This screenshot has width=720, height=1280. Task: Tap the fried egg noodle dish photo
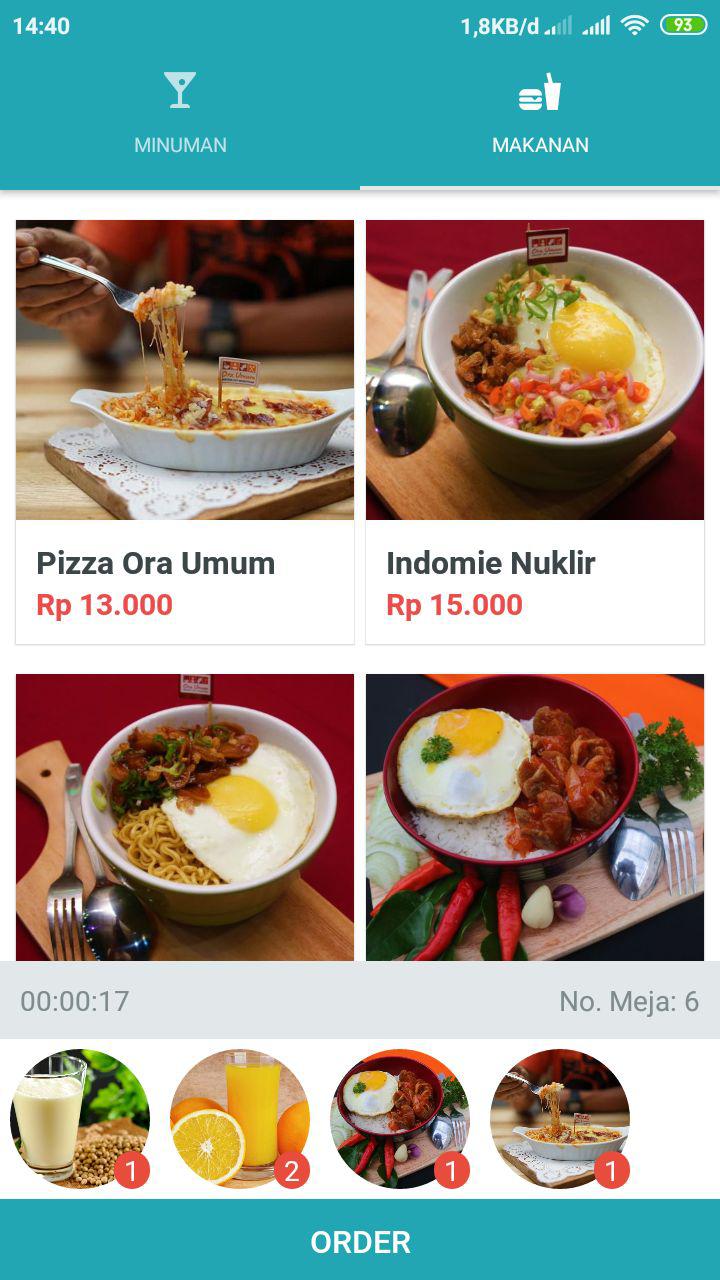click(x=183, y=815)
